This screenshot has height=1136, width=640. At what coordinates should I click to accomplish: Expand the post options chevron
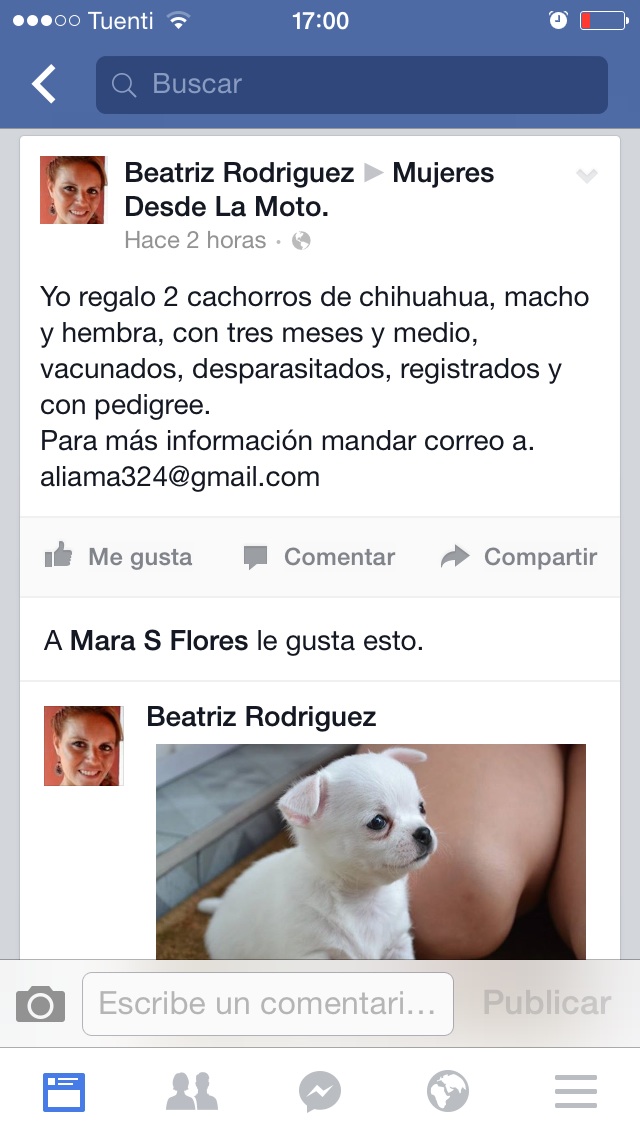pyautogui.click(x=586, y=175)
